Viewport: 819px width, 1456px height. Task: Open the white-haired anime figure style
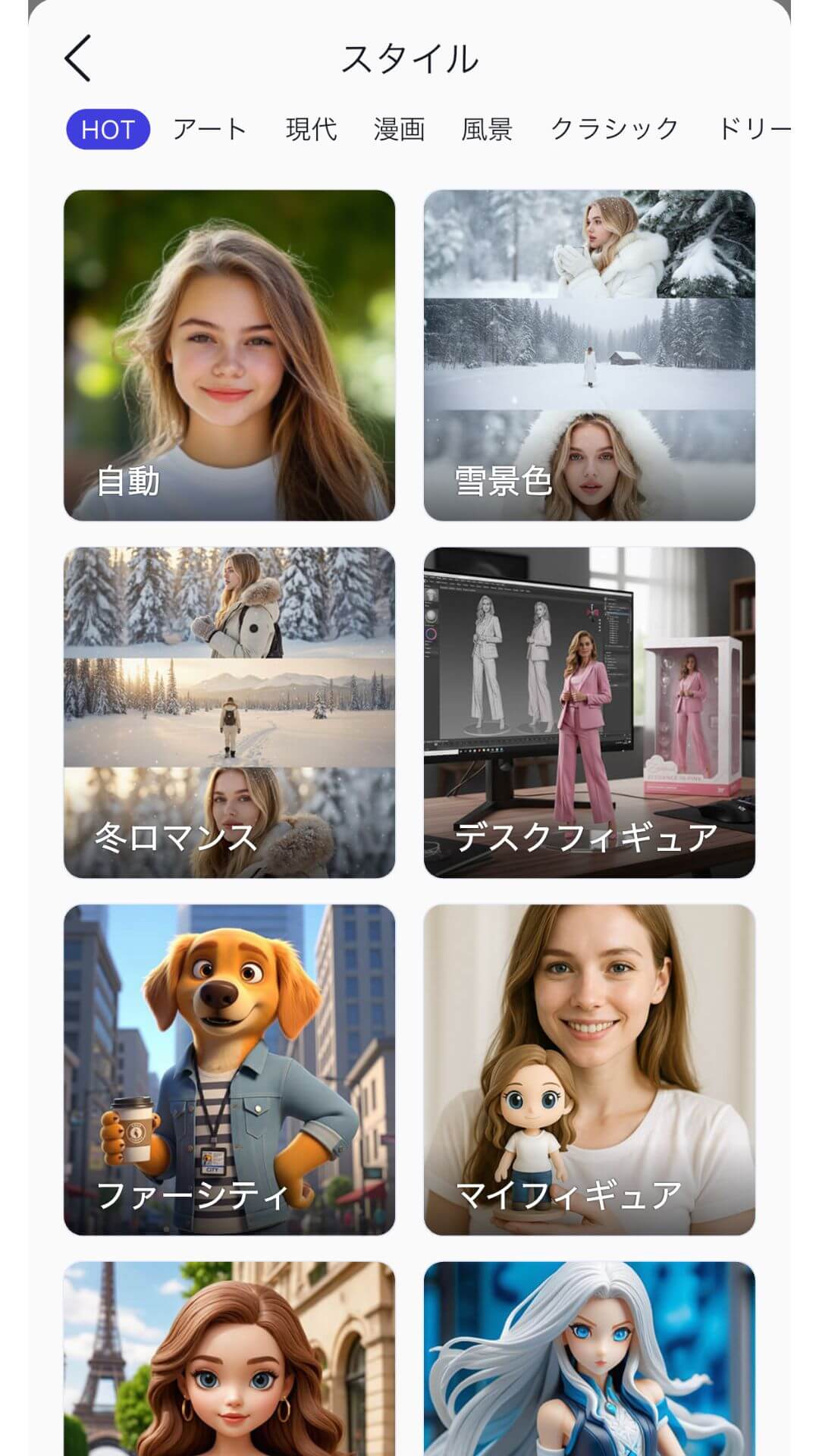tap(589, 1357)
